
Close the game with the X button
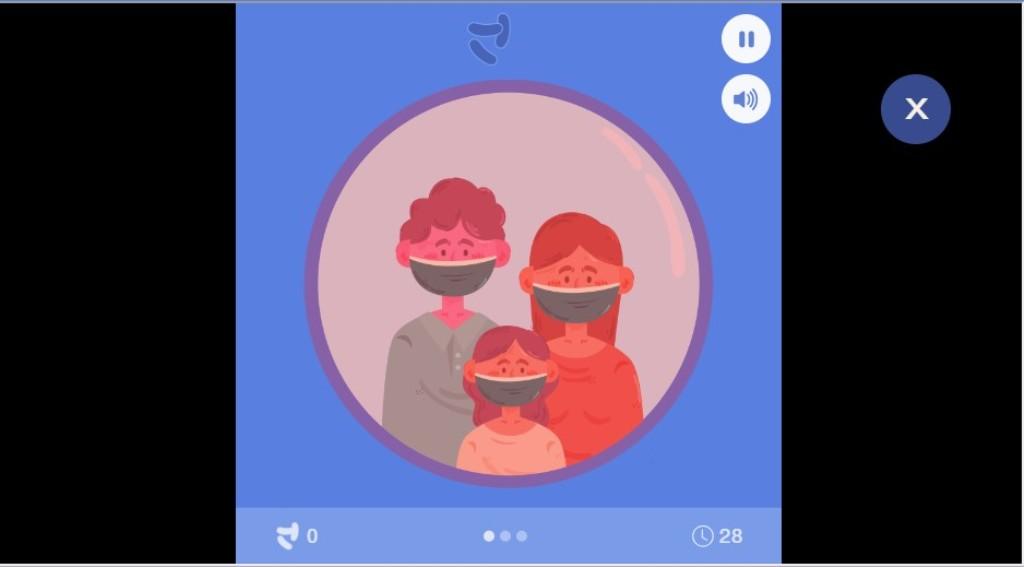coord(915,109)
